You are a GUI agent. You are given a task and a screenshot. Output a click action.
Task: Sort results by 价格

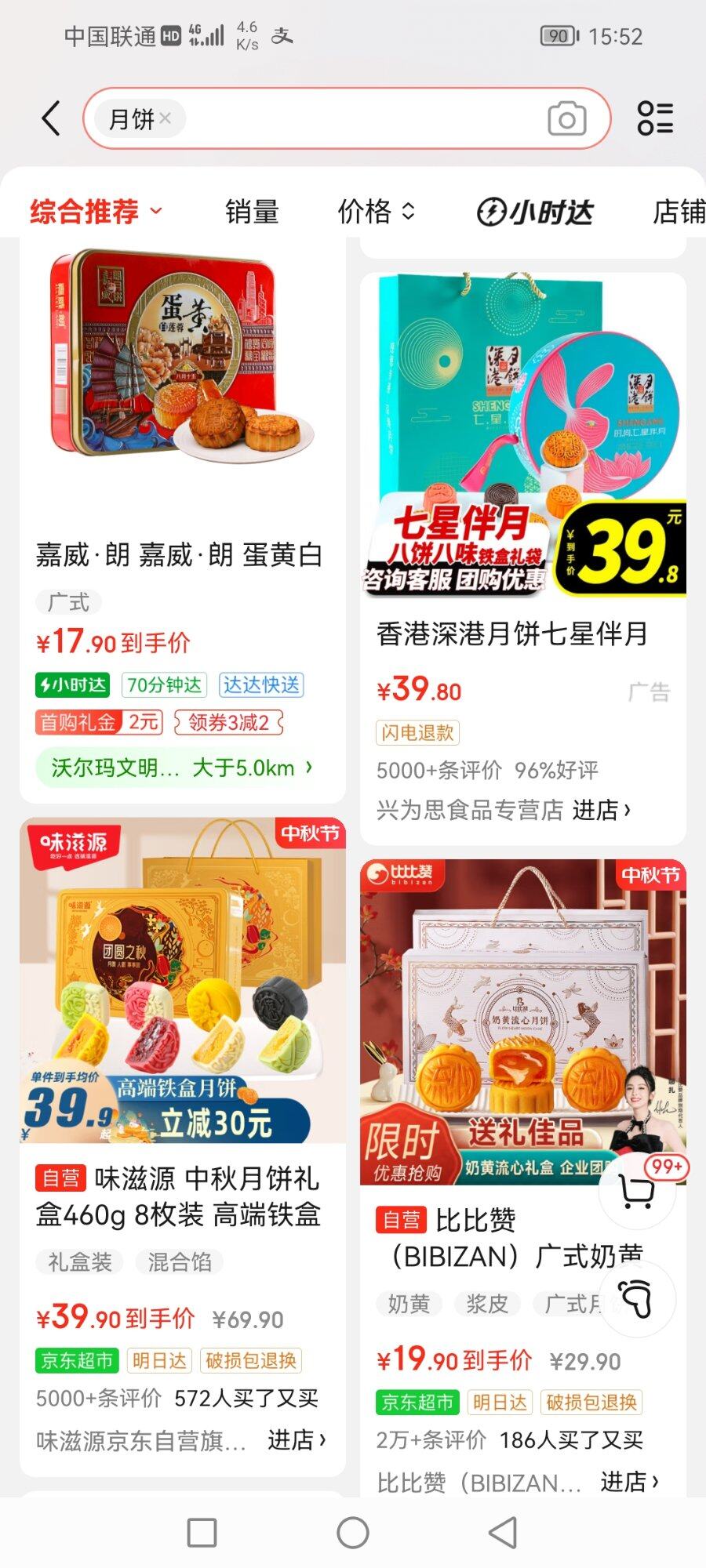375,211
